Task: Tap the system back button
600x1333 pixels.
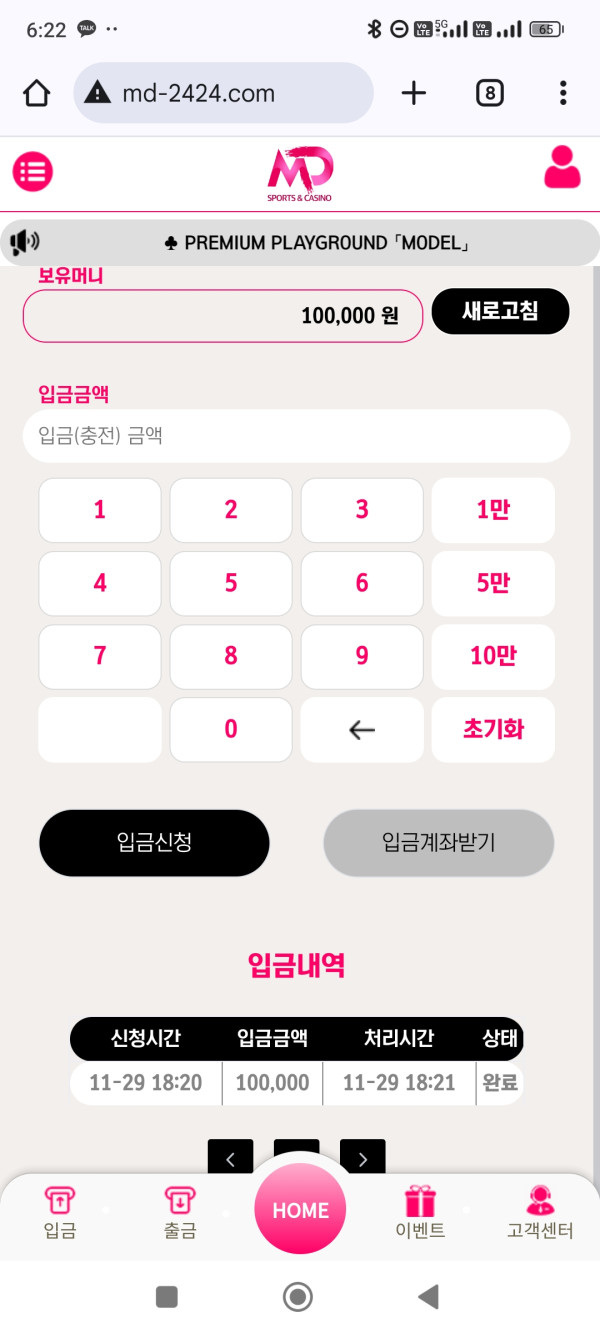Action: tap(428, 1297)
